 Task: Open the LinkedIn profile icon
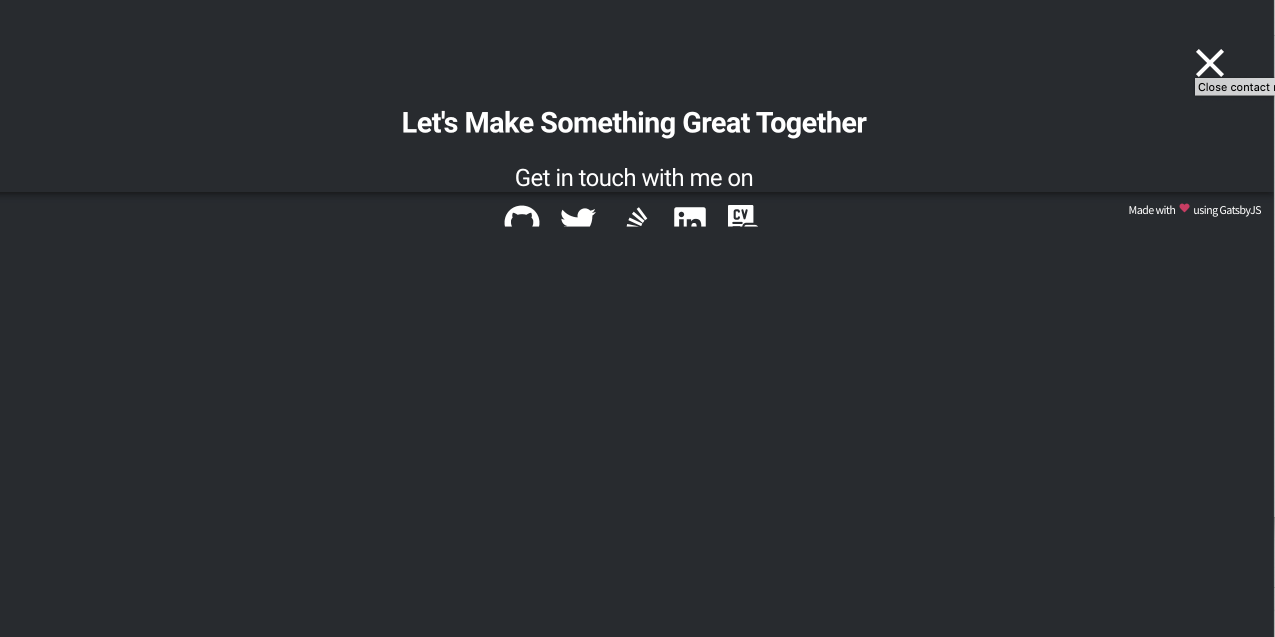[x=690, y=217]
